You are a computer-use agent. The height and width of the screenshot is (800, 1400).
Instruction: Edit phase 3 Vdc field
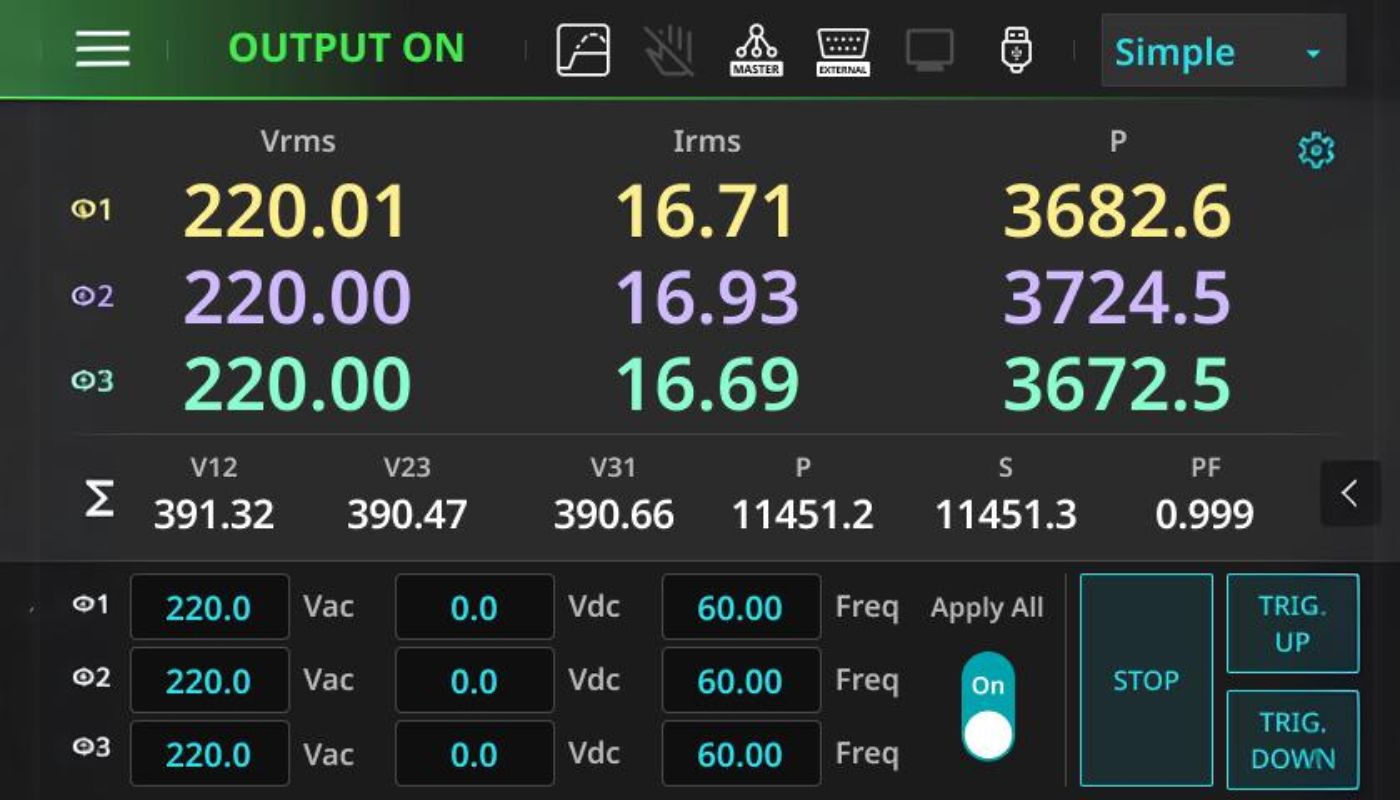474,754
